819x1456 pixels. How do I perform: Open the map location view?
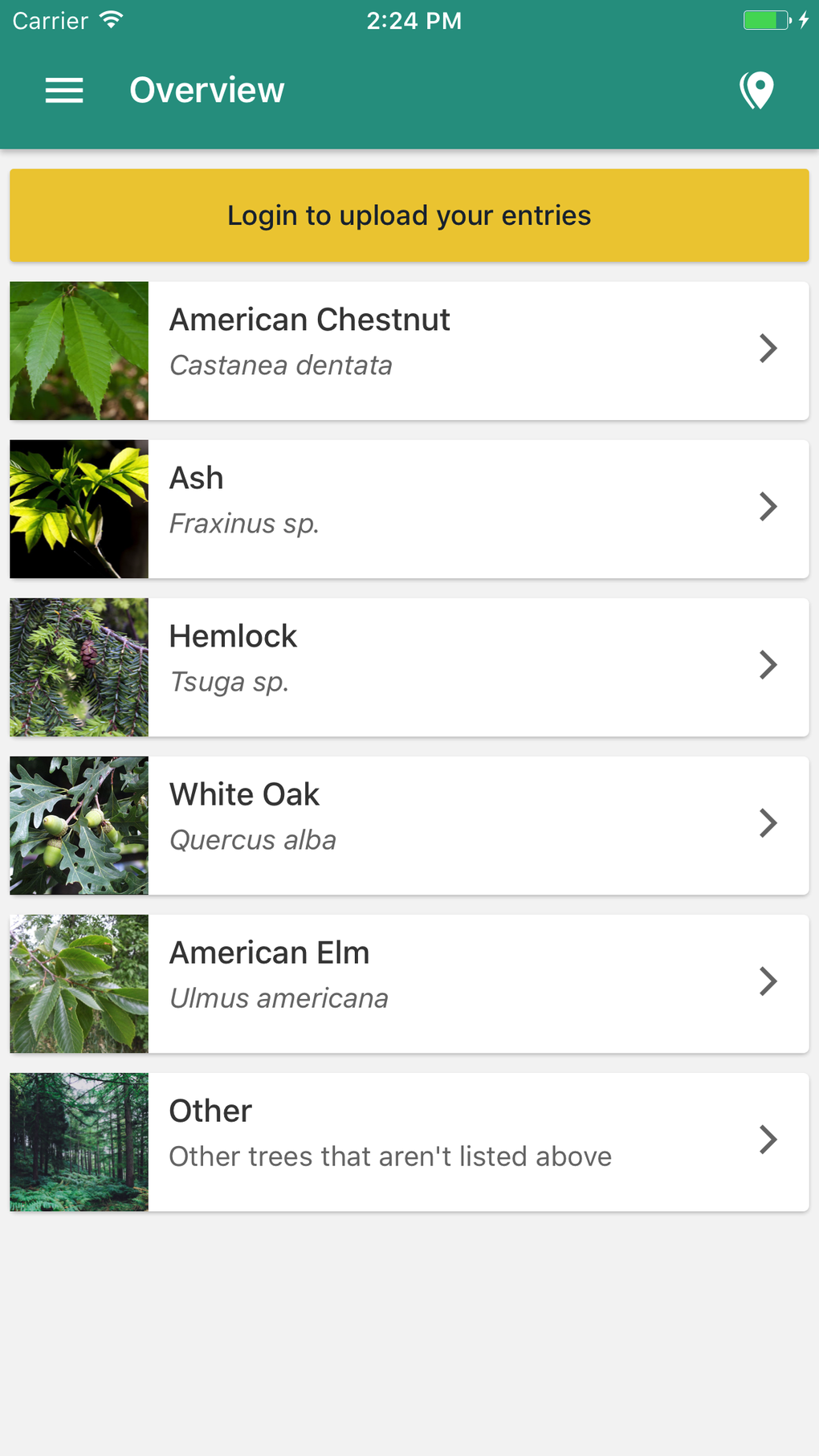pyautogui.click(x=755, y=90)
